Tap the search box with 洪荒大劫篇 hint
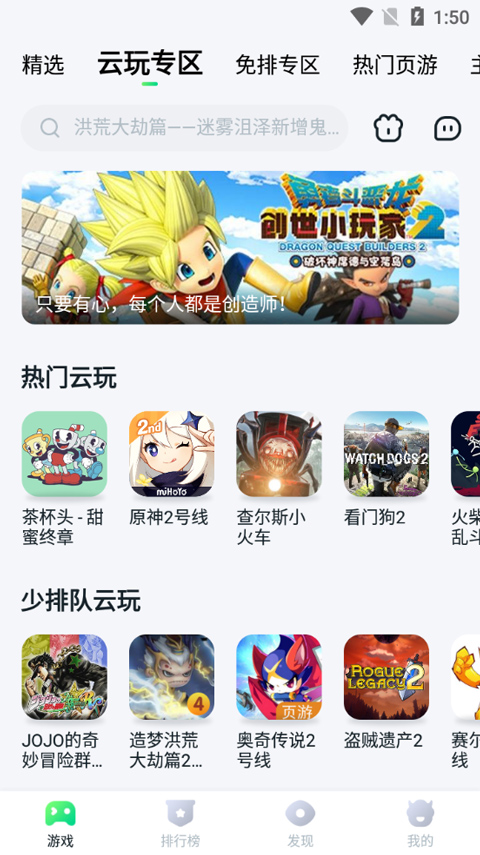 (184, 128)
